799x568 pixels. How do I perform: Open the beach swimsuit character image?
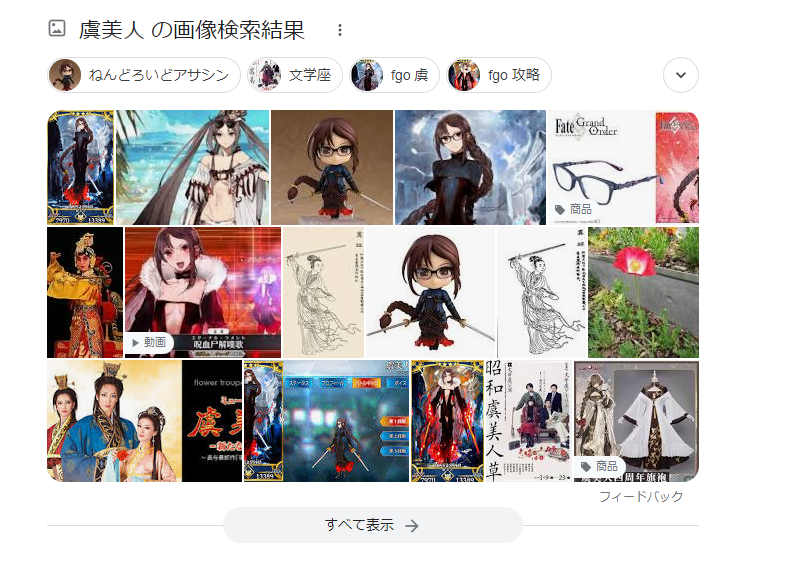point(193,167)
